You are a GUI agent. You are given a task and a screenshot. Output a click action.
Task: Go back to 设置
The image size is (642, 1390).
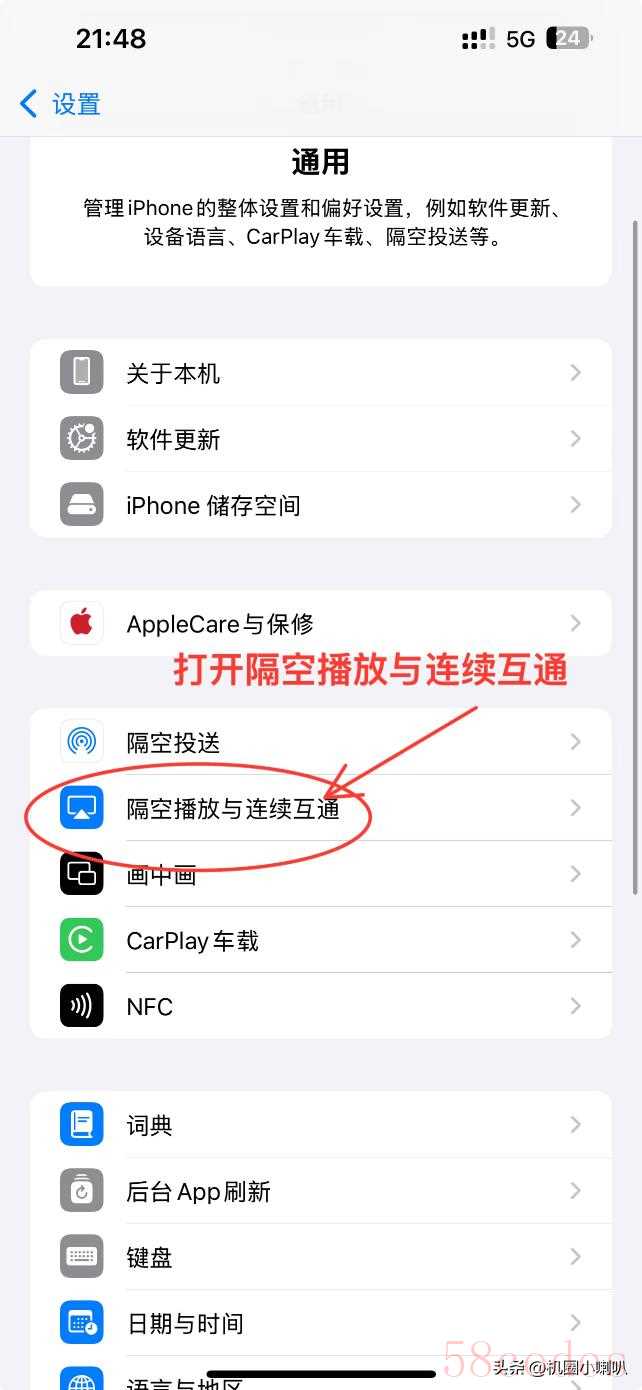(60, 104)
